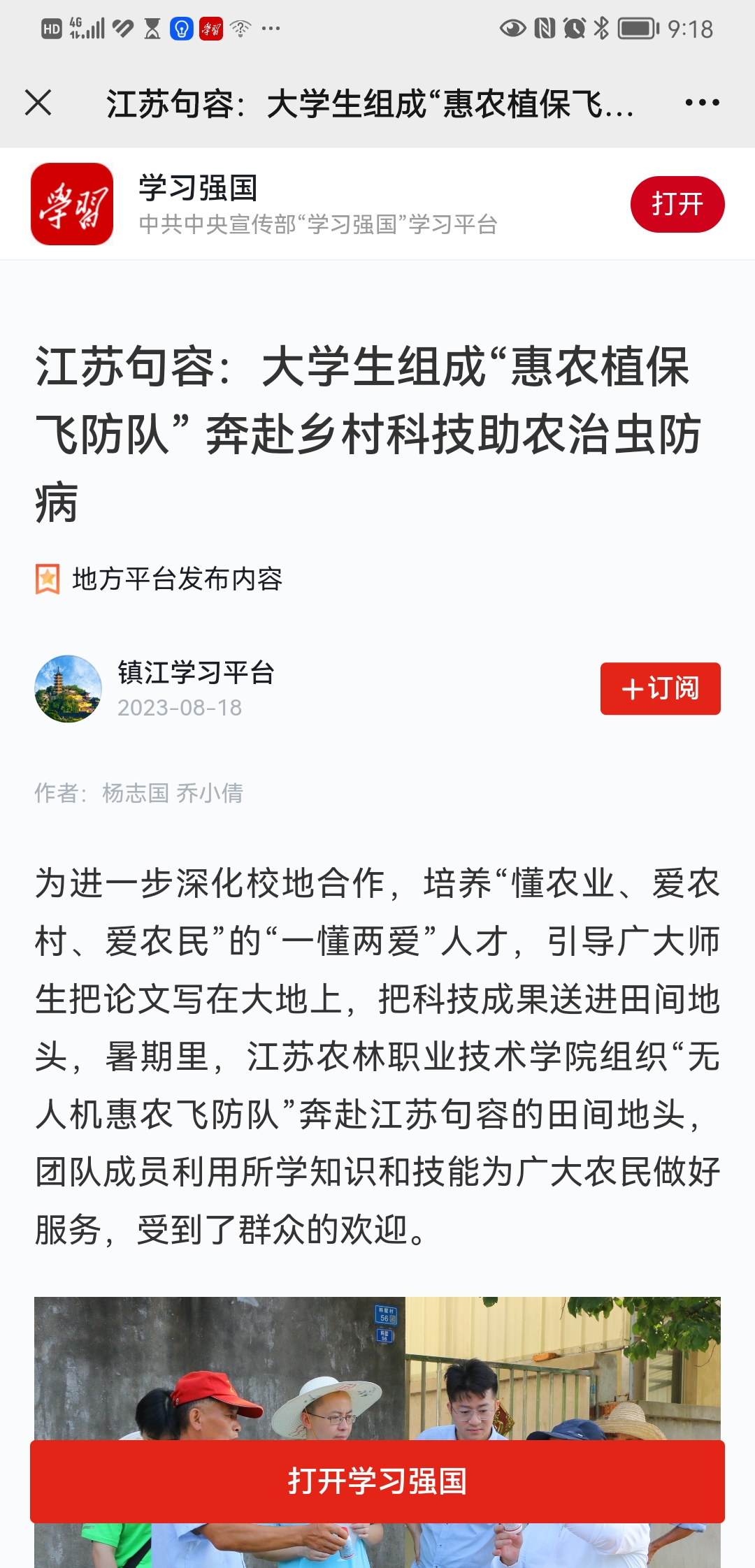Open 镇江学习平台 publisher profile avatar

[x=69, y=688]
